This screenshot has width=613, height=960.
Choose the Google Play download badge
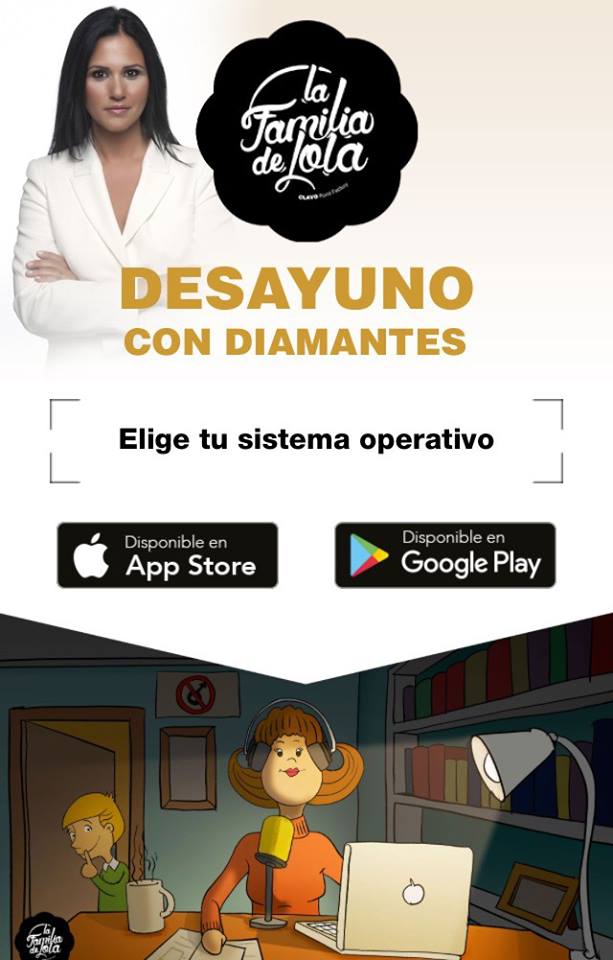tap(445, 555)
